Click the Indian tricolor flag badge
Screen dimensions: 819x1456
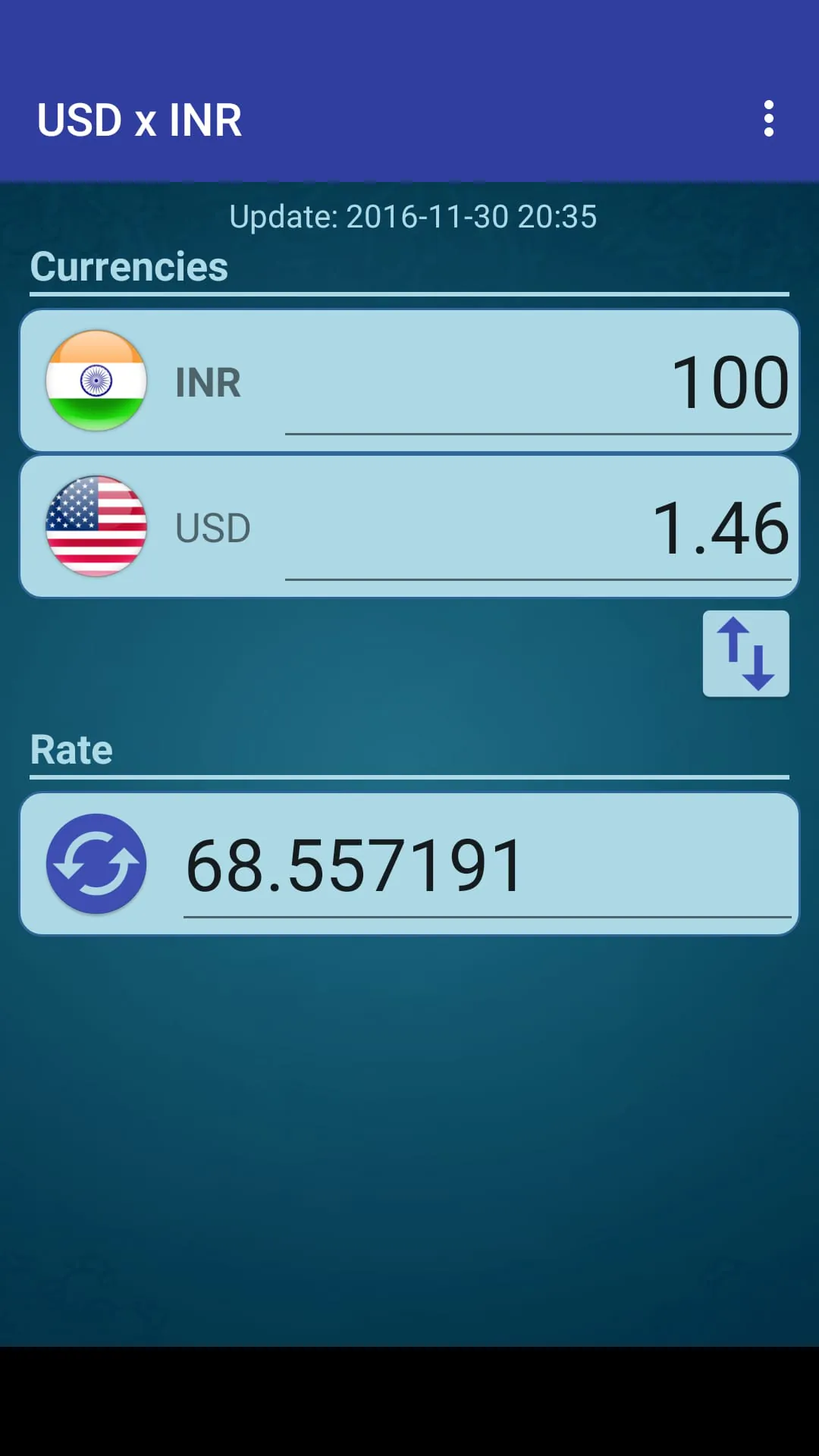pyautogui.click(x=96, y=381)
